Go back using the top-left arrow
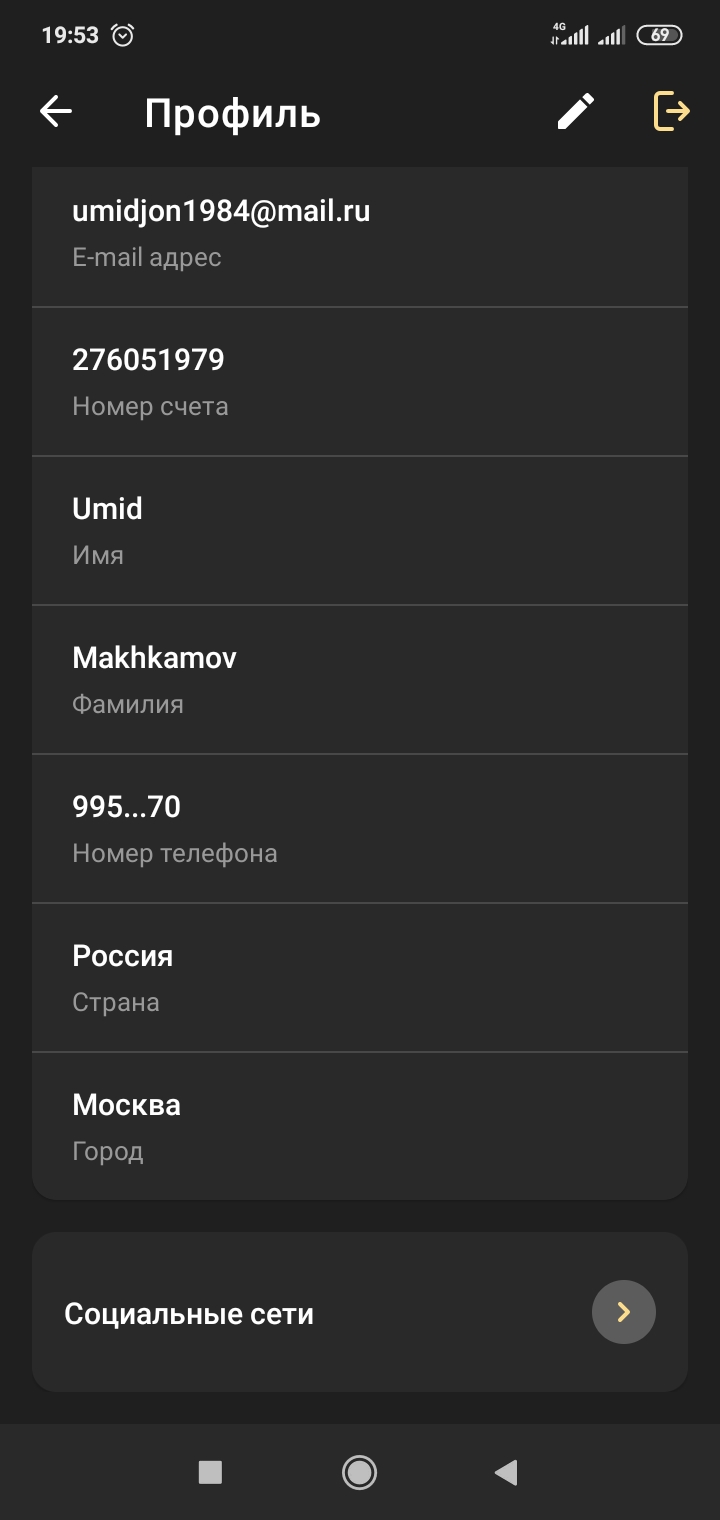This screenshot has height=1520, width=720. pos(56,112)
